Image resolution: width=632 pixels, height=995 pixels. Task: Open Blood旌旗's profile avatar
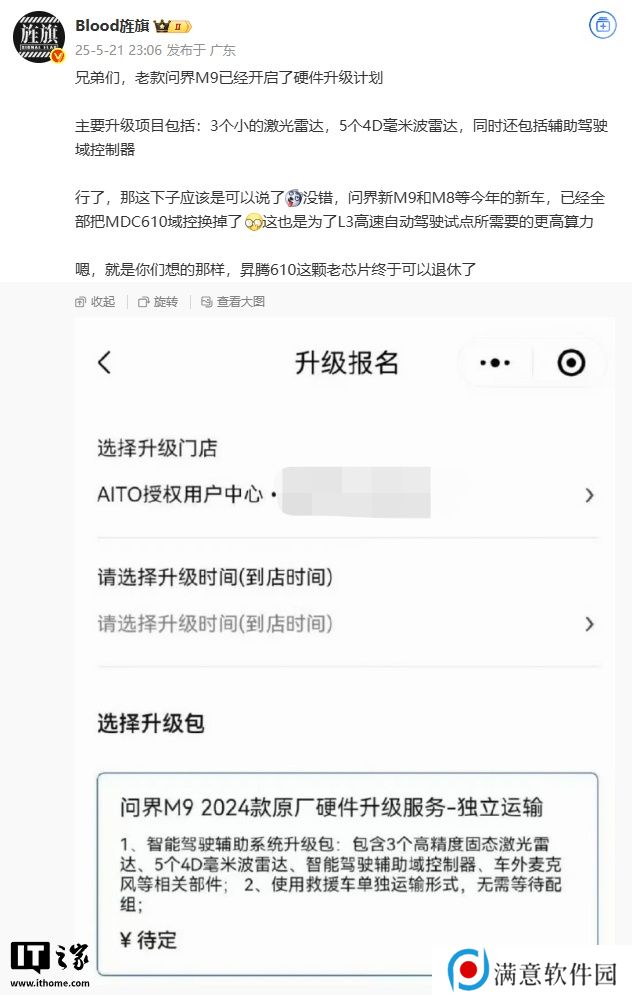point(40,36)
